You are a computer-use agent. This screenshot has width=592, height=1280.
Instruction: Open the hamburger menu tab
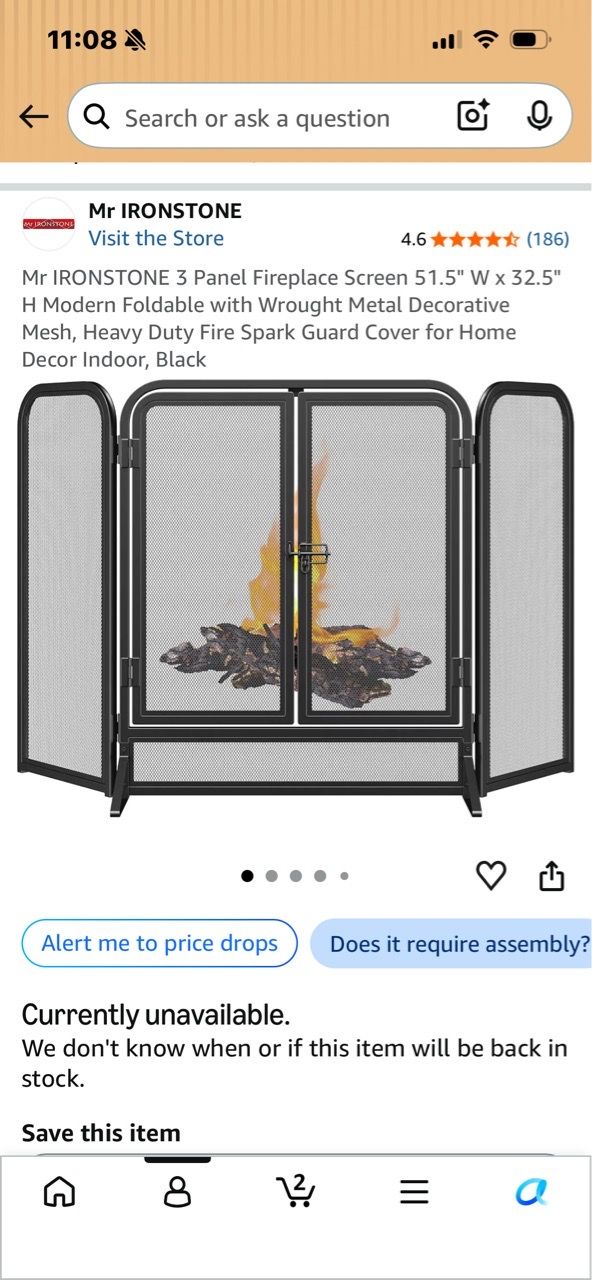coord(414,1191)
